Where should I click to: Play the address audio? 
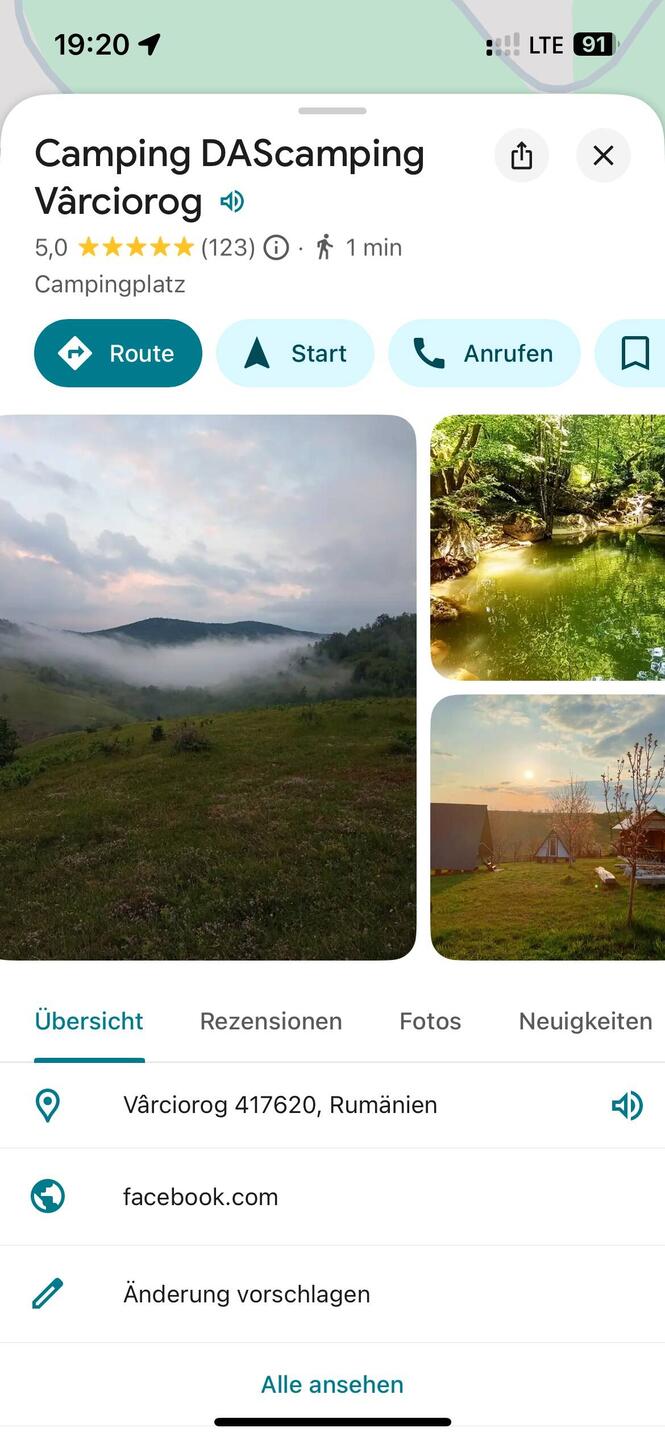pyautogui.click(x=627, y=1105)
